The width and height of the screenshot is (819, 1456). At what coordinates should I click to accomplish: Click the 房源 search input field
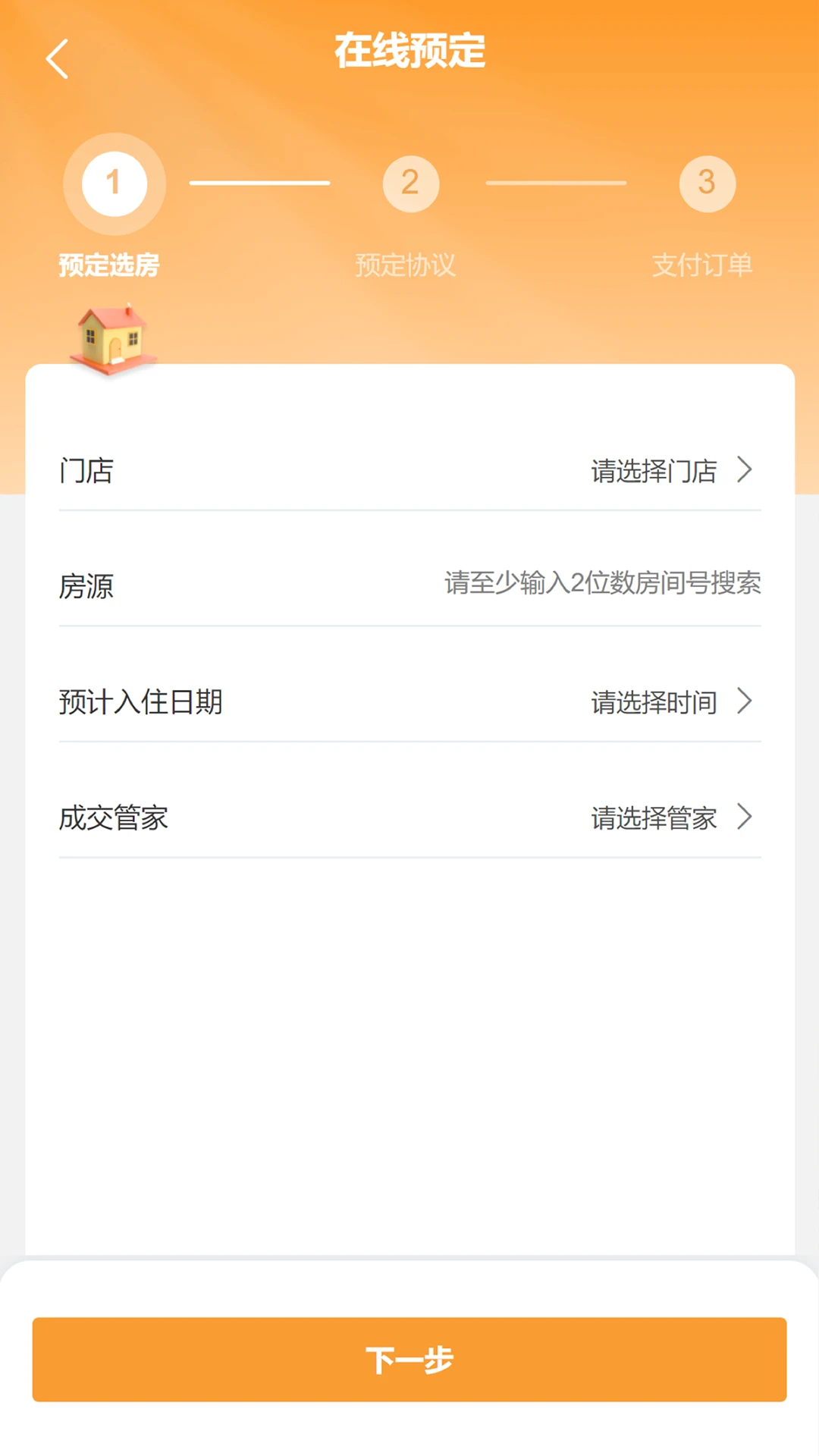pos(603,584)
